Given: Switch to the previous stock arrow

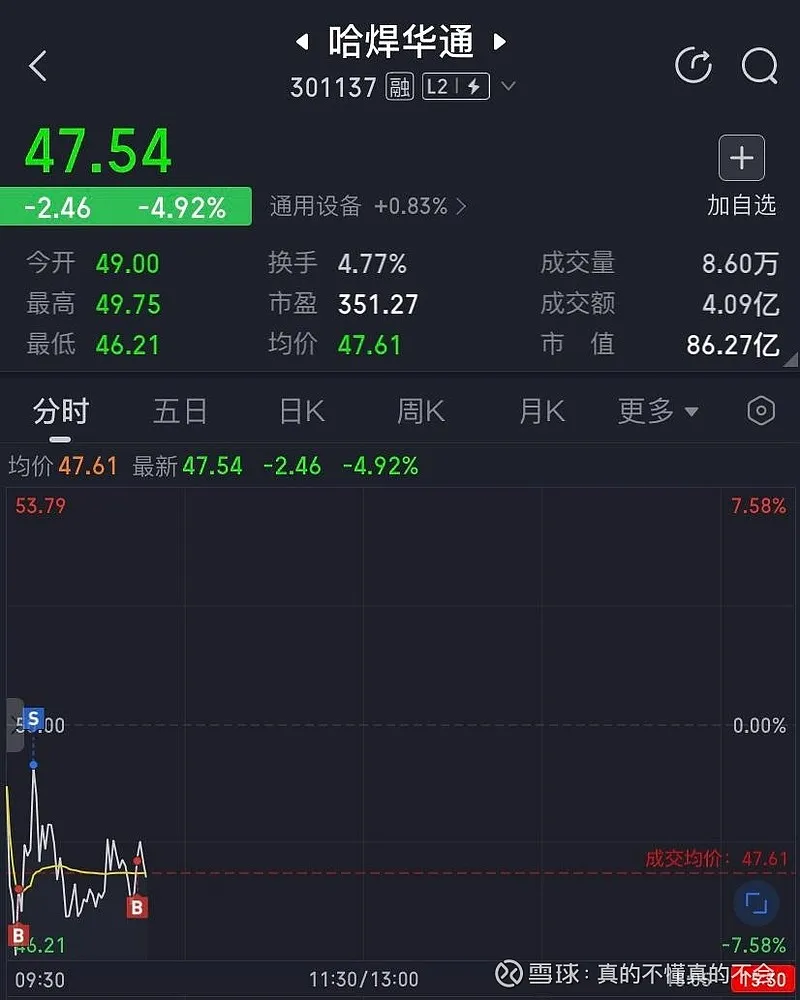Looking at the screenshot, I should 302,42.
